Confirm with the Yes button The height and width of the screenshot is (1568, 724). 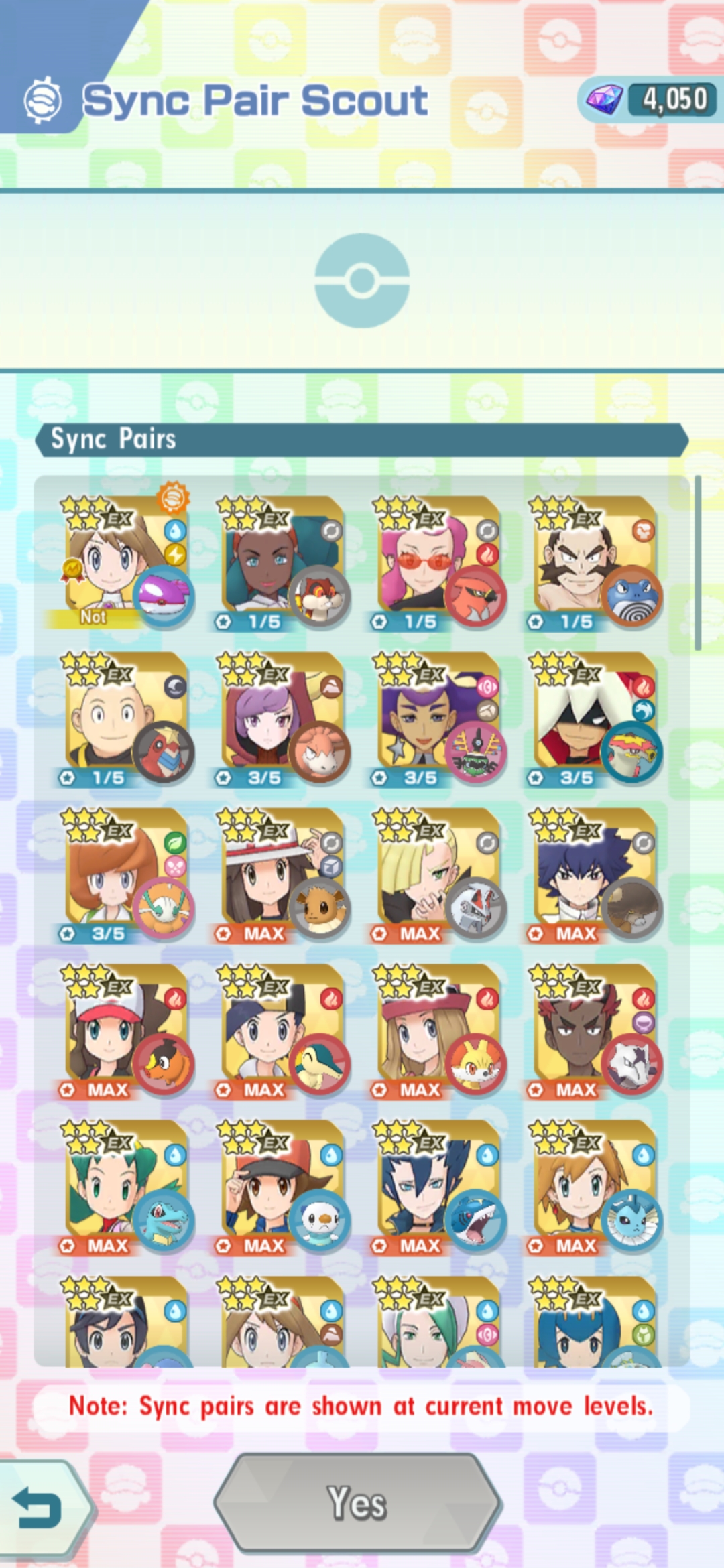coord(357,1503)
